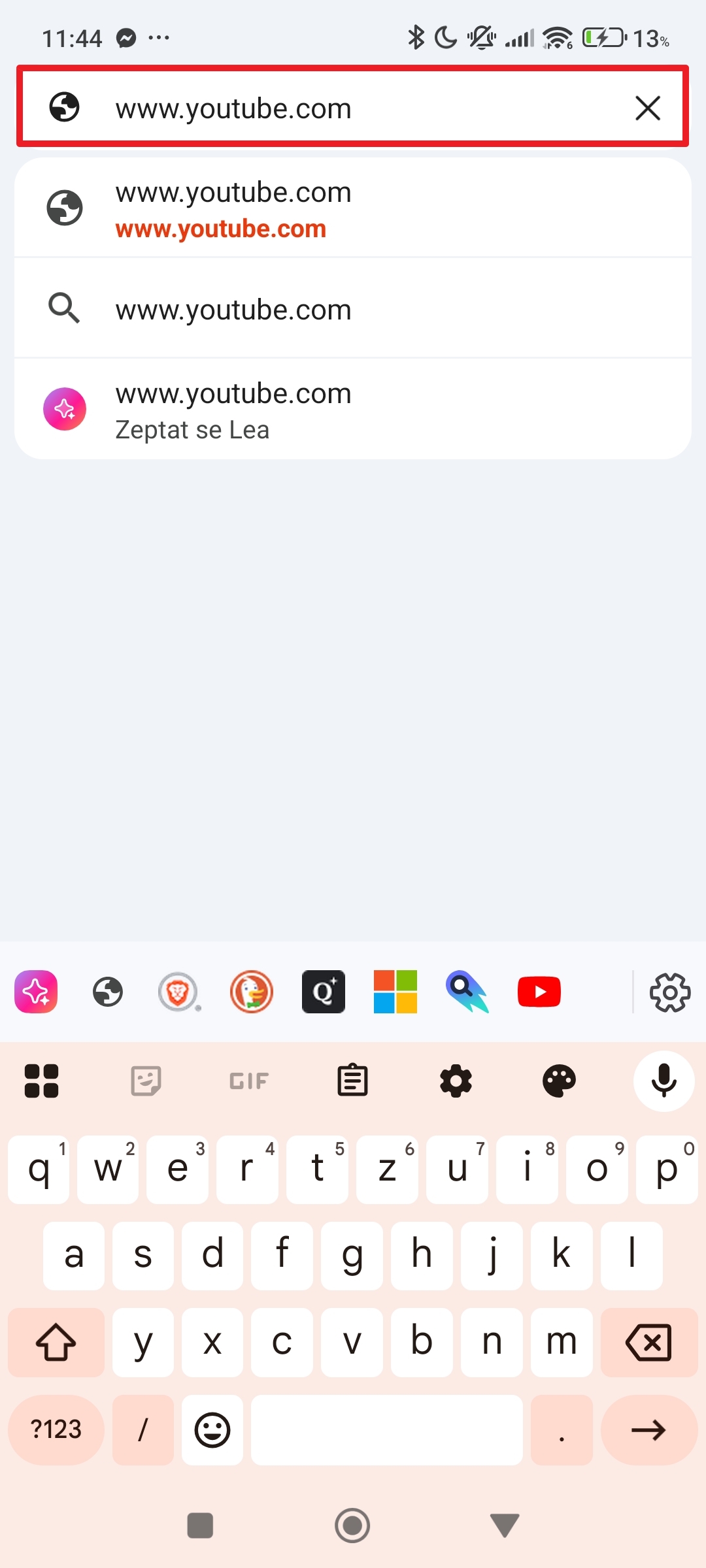The width and height of the screenshot is (706, 1568).
Task: Select the Brave Search engine shortcut
Action: 178,992
